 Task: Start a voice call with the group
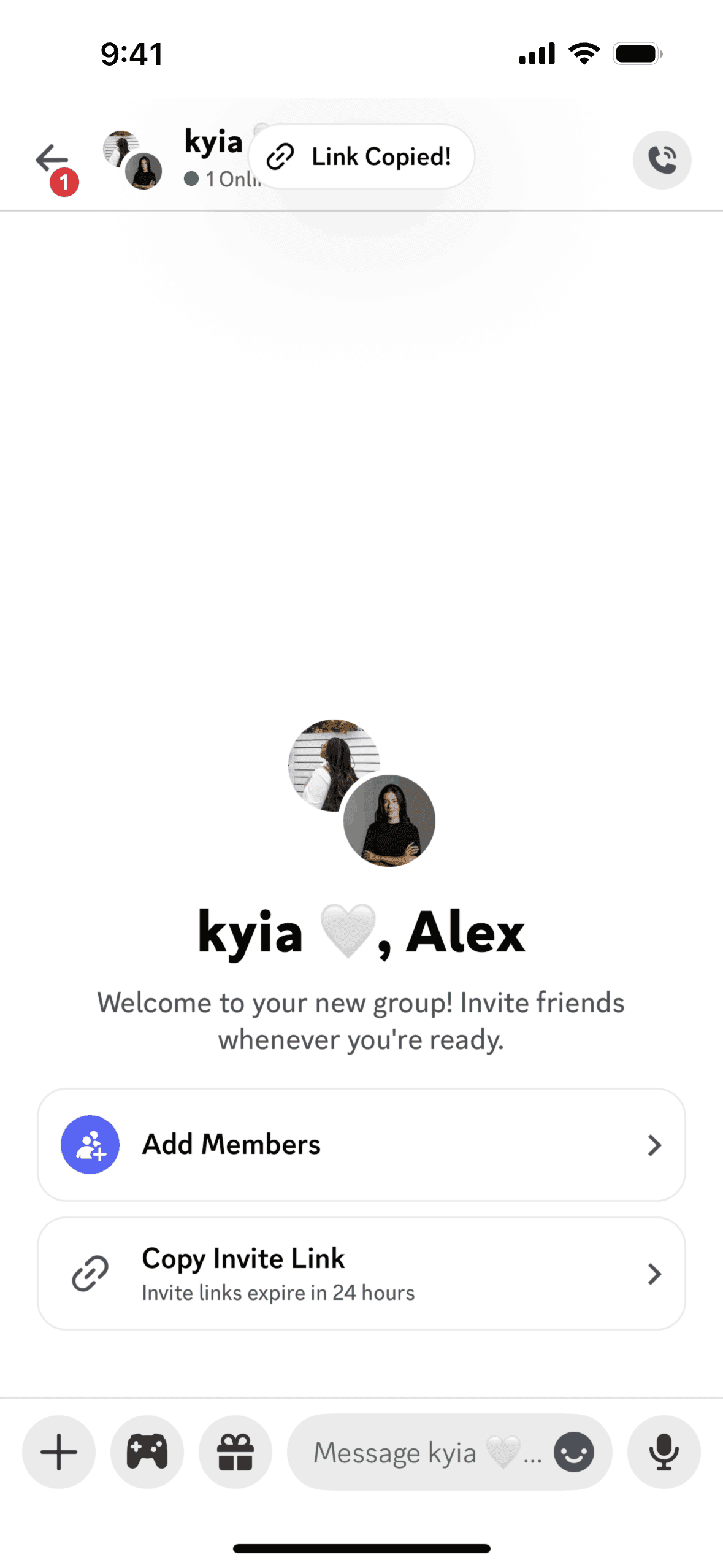tap(662, 159)
